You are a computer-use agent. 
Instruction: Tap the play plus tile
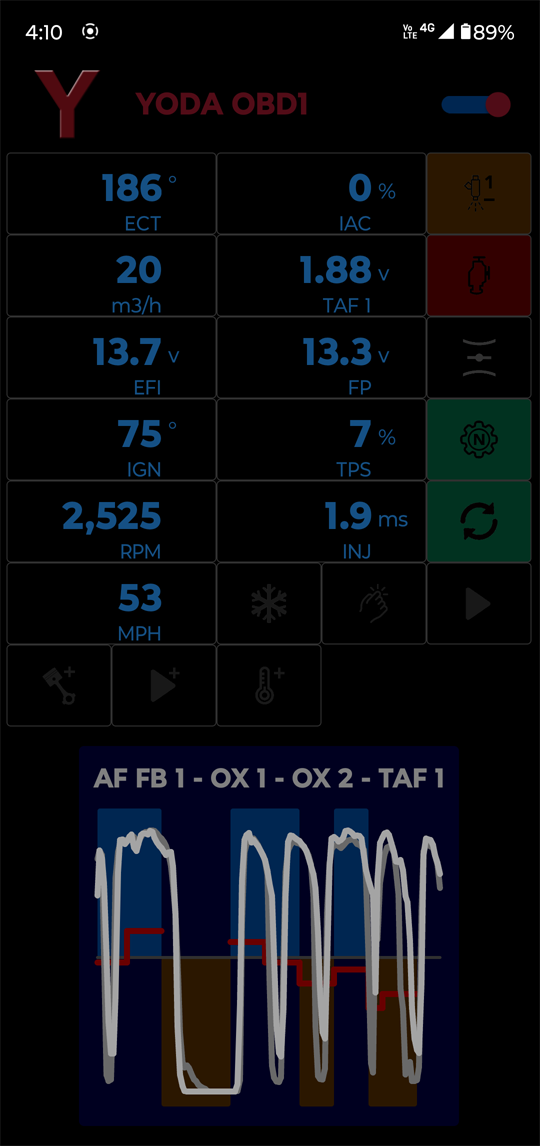164,686
